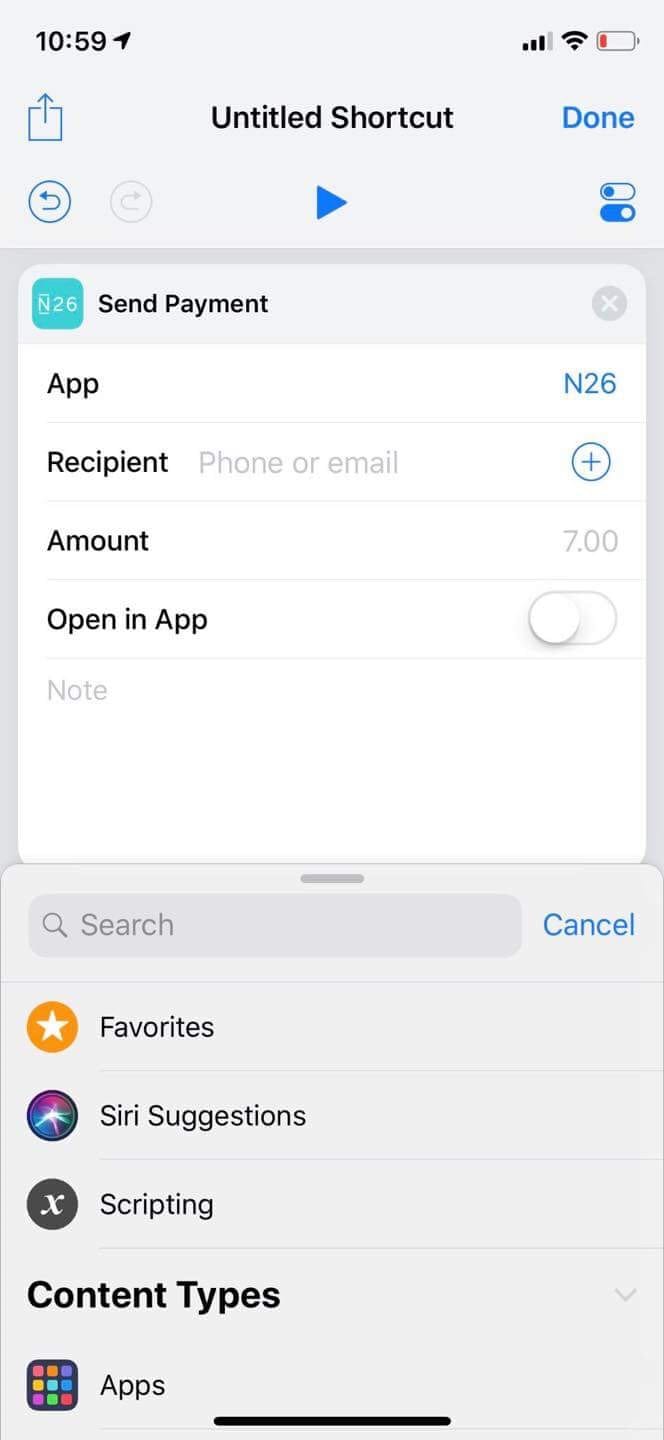Viewport: 664px width, 1440px height.
Task: Collapse the Content Types section
Action: coord(625,1295)
